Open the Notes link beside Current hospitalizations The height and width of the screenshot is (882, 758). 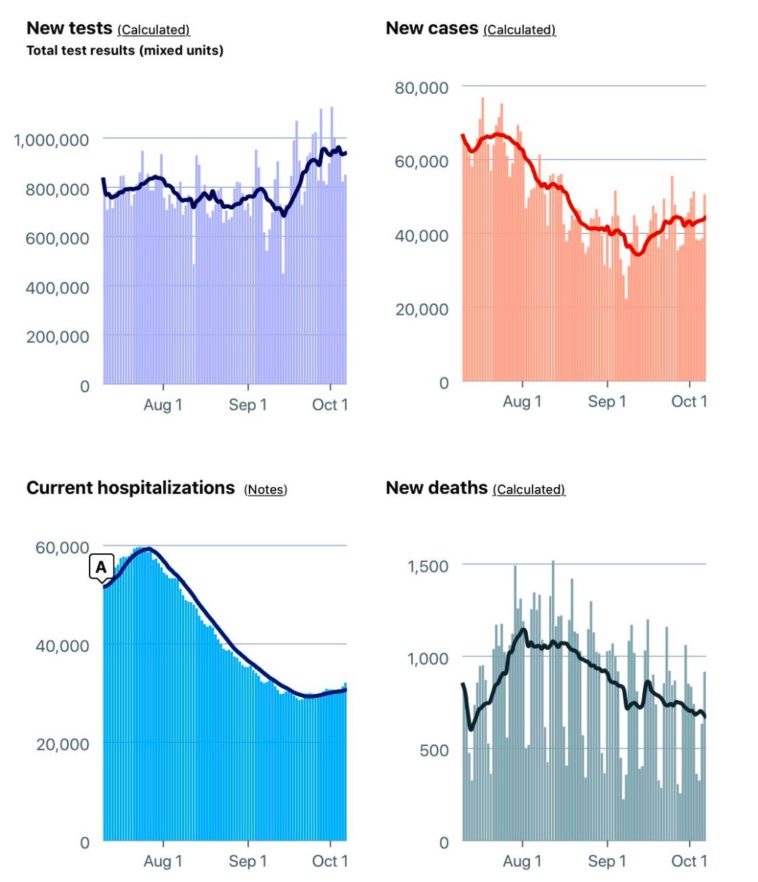point(265,489)
